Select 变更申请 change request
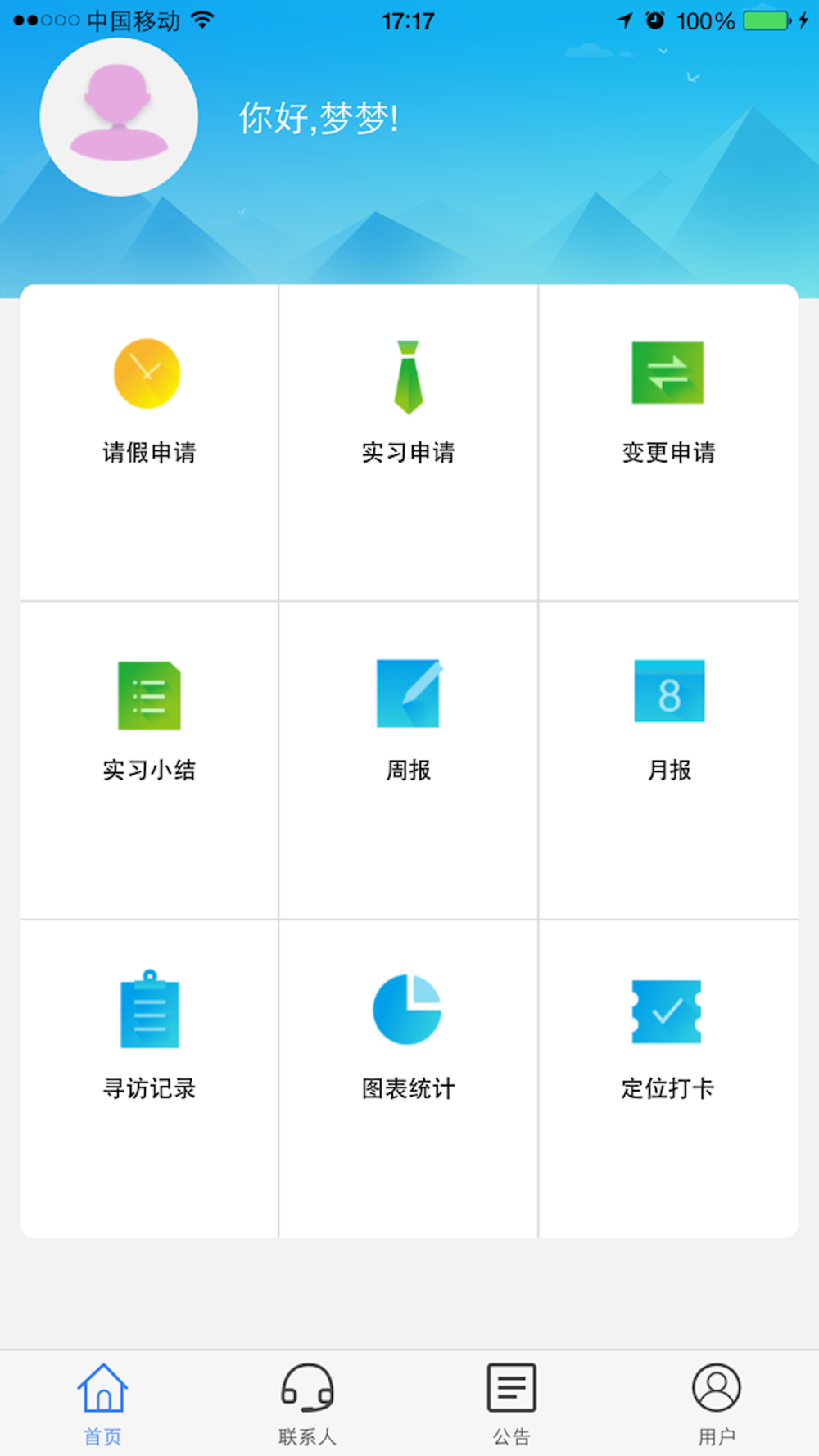 coord(667,401)
